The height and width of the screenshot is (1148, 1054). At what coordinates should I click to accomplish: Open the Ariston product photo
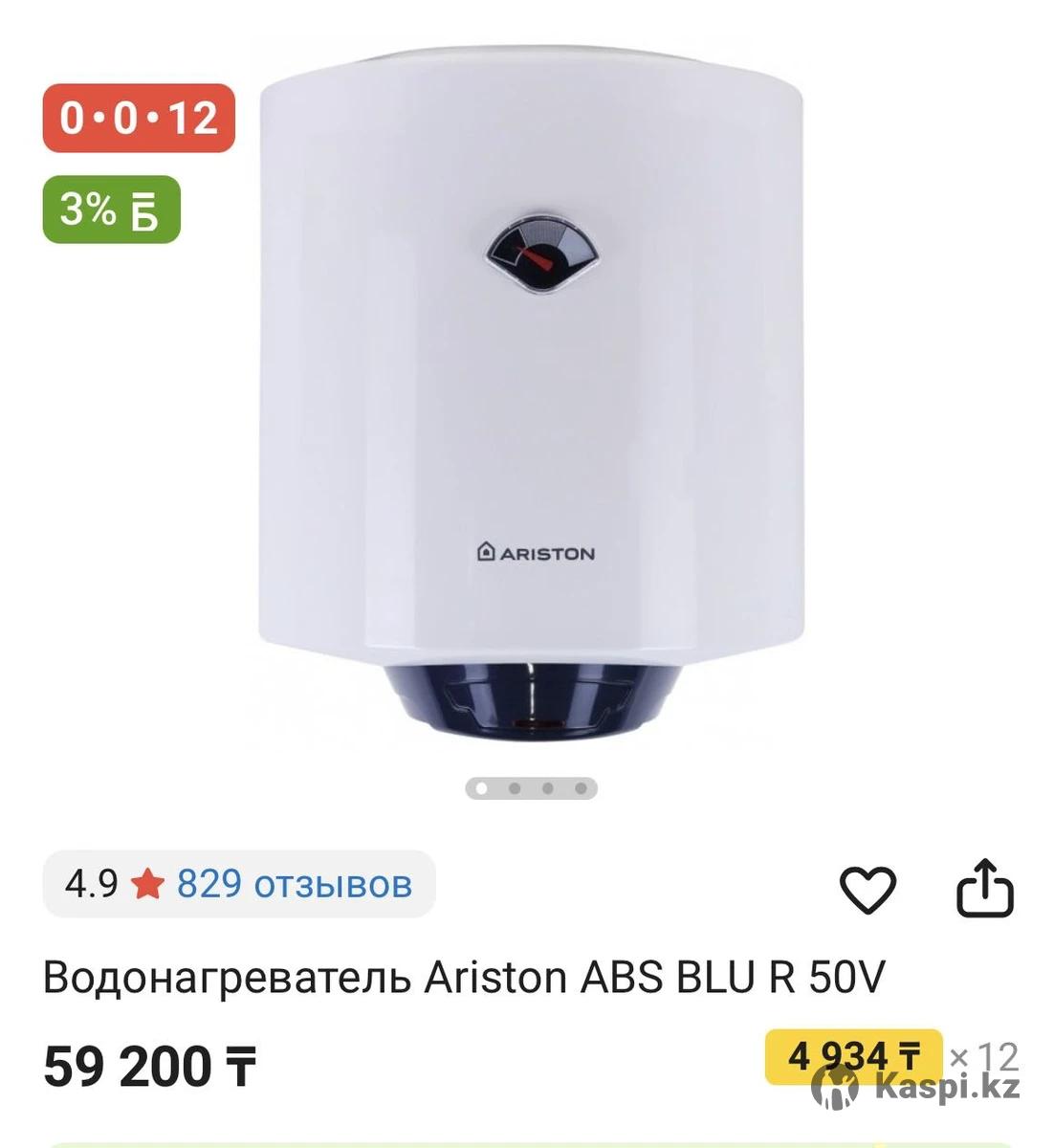[532, 402]
